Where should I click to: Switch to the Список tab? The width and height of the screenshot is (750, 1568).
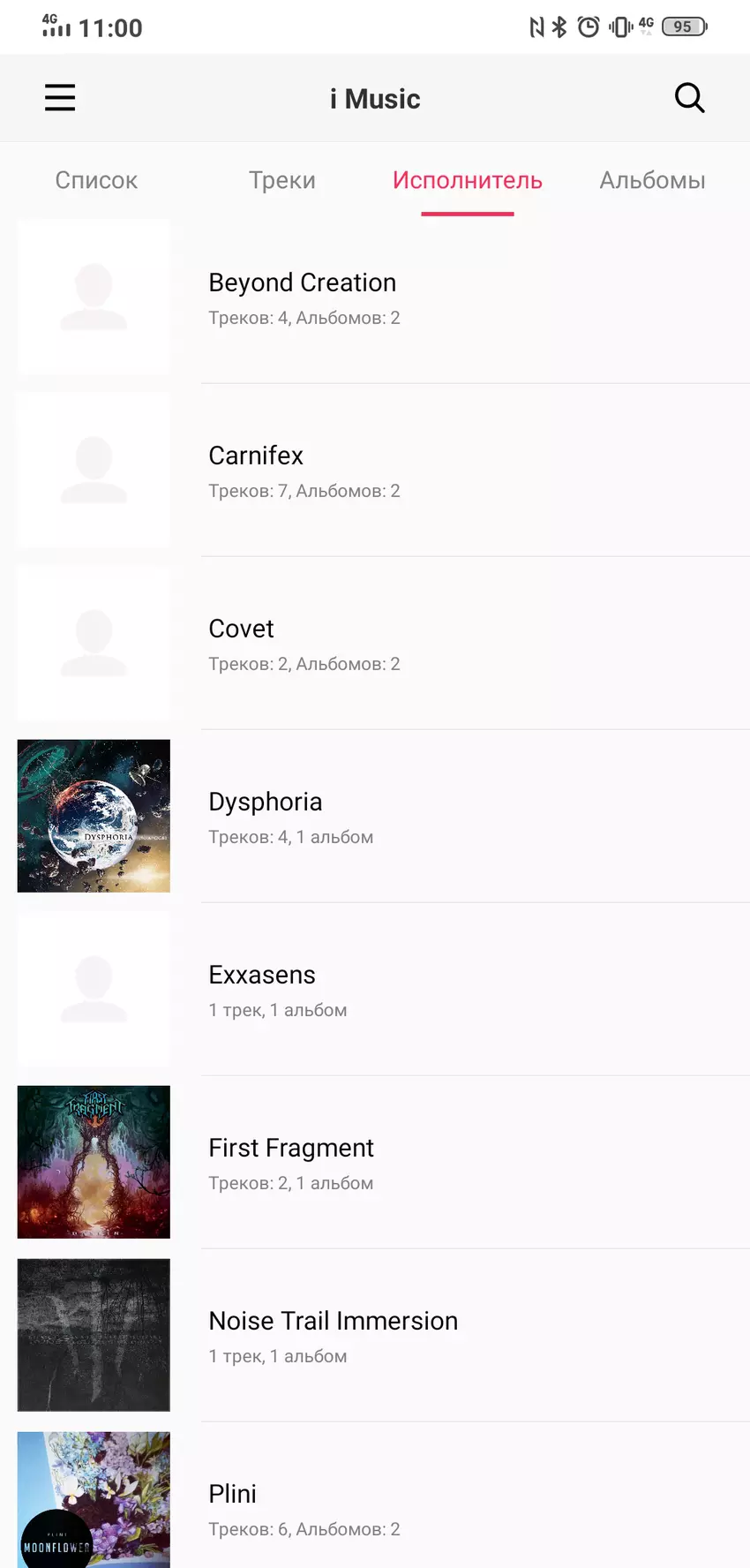tap(96, 180)
